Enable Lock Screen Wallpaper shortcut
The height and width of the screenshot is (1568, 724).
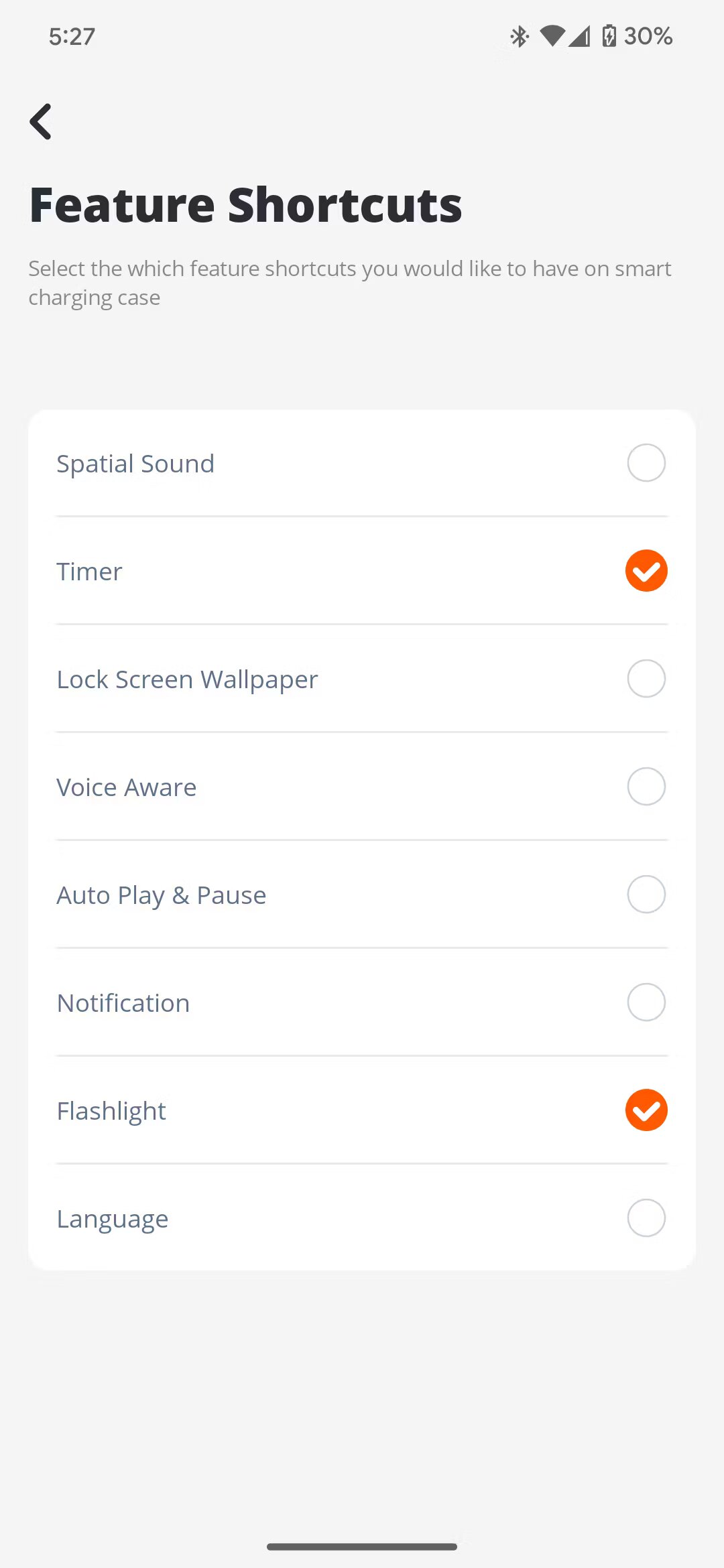click(646, 679)
